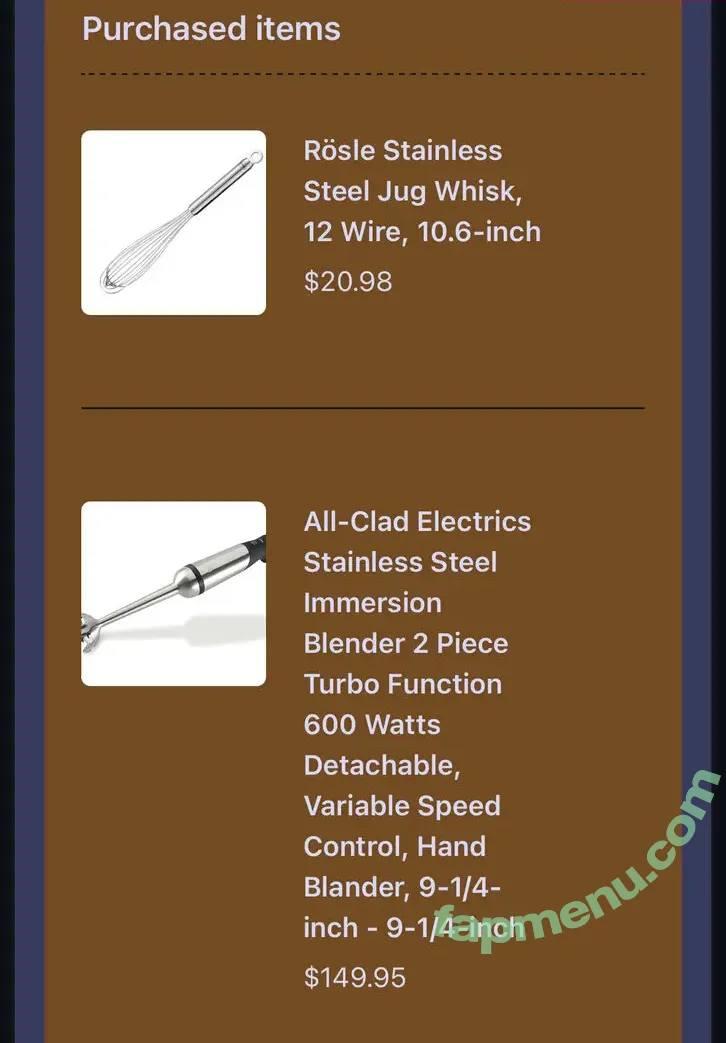This screenshot has width=726, height=1043.
Task: Open the Rösle Jug Whisk product image
Action: tap(173, 223)
